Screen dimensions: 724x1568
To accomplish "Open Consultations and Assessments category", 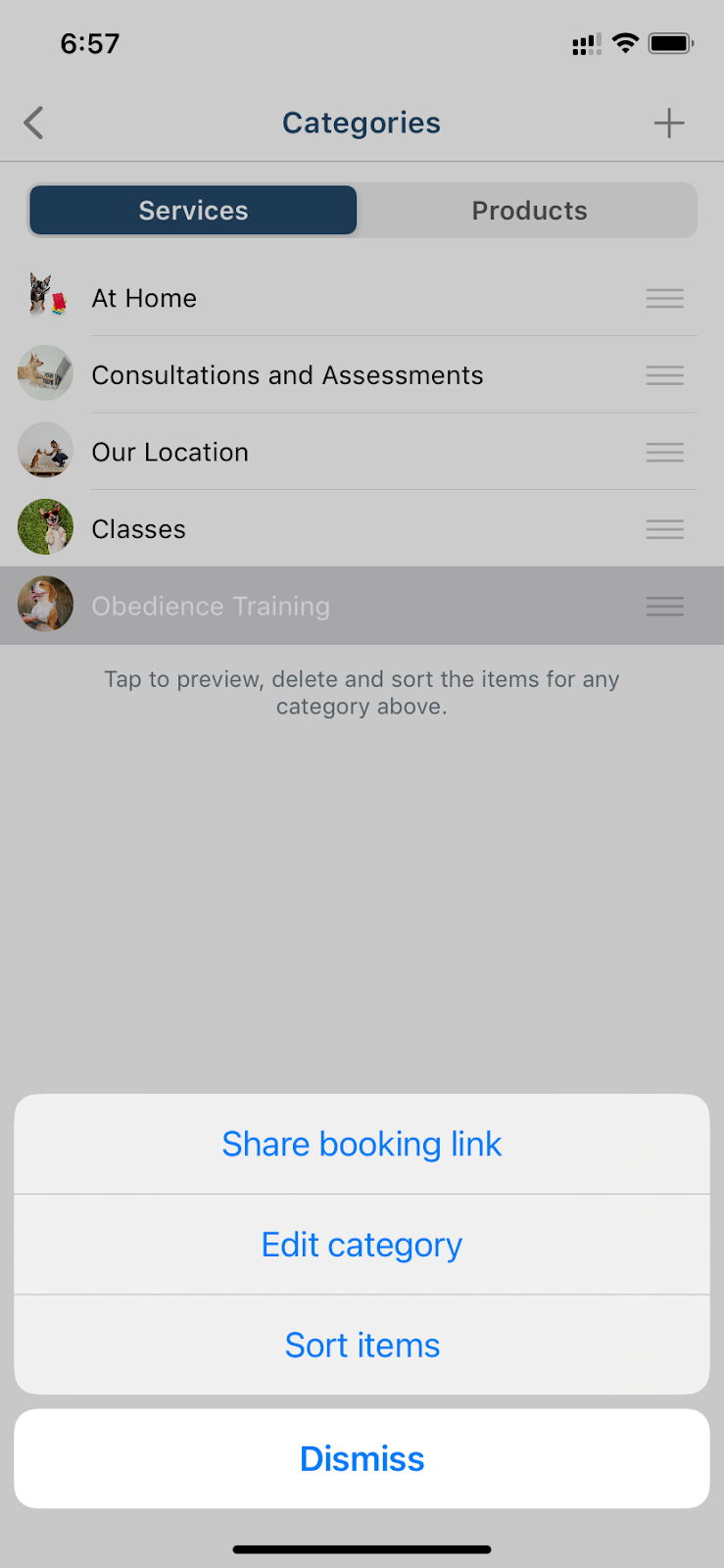I will [x=362, y=375].
